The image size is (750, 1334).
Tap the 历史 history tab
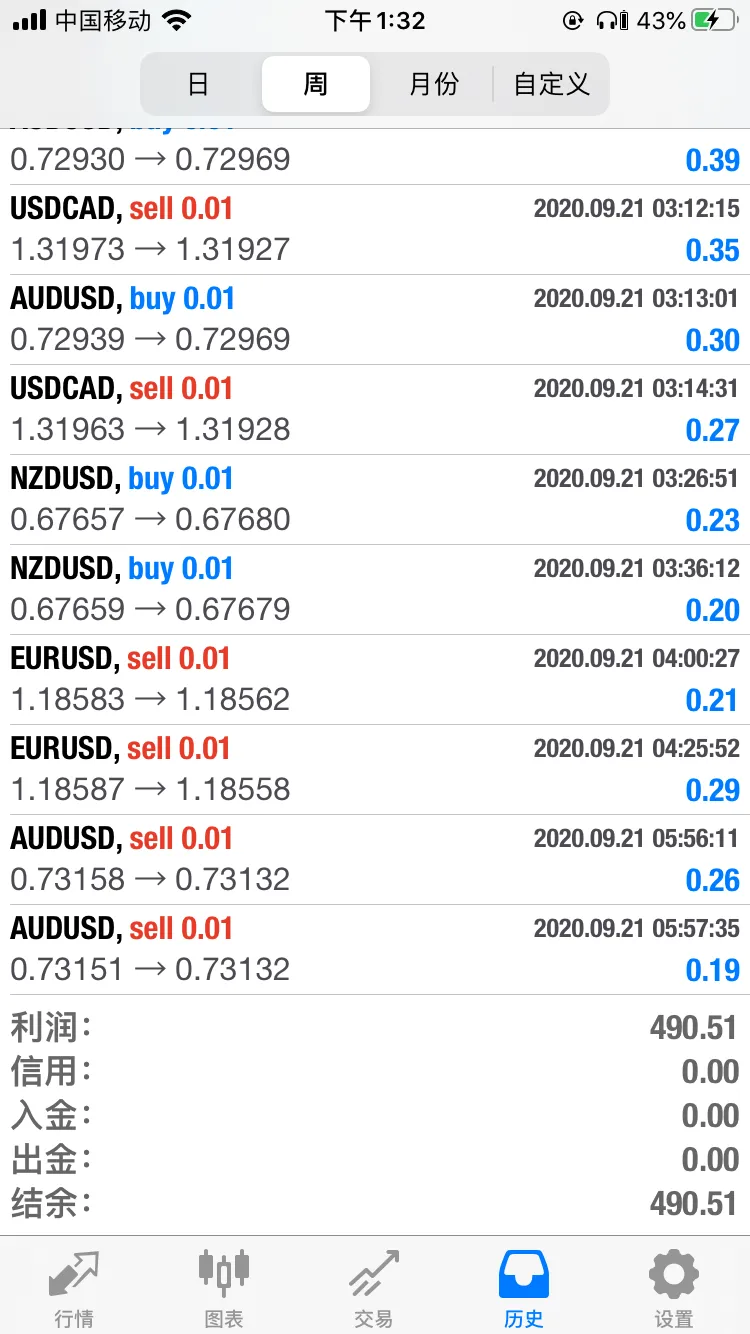point(524,1287)
